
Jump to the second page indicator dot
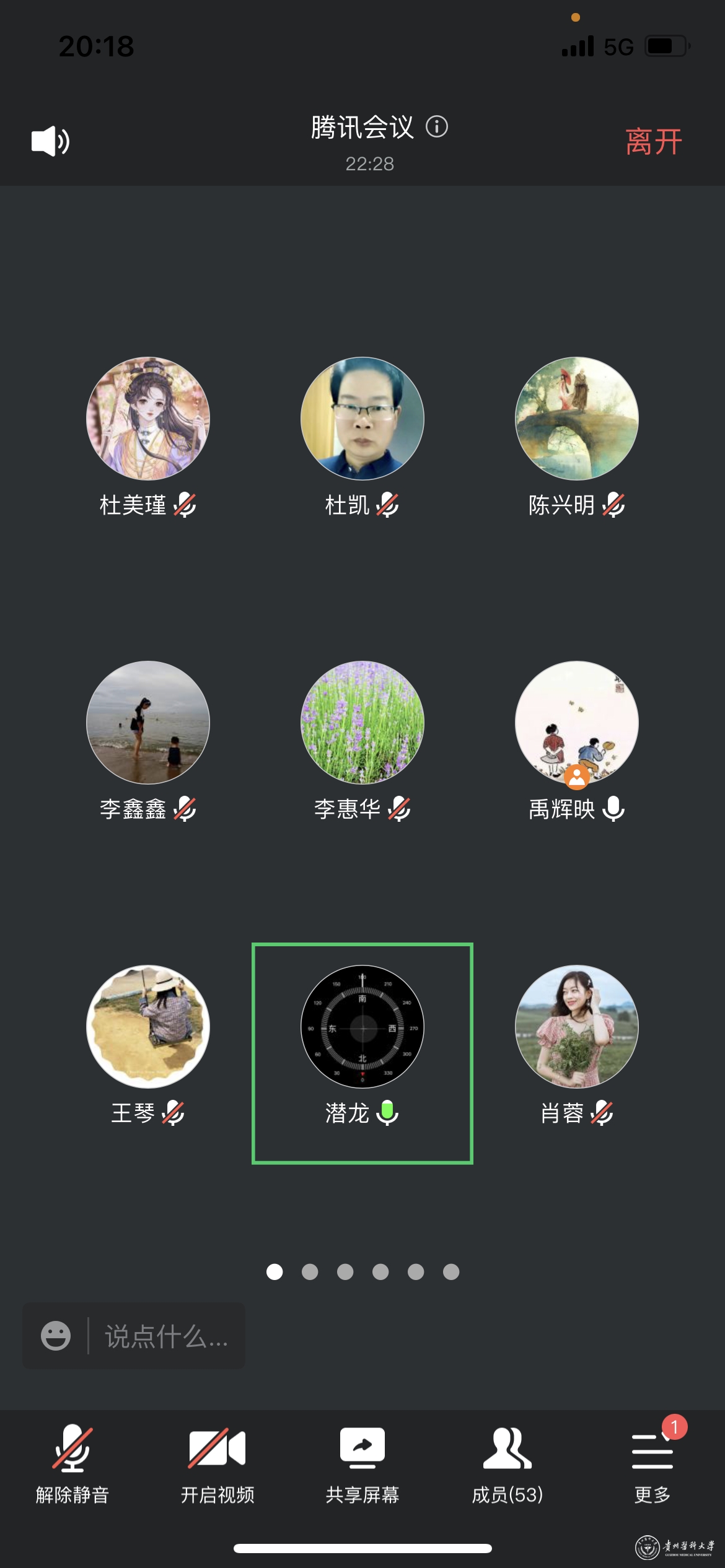(310, 1272)
